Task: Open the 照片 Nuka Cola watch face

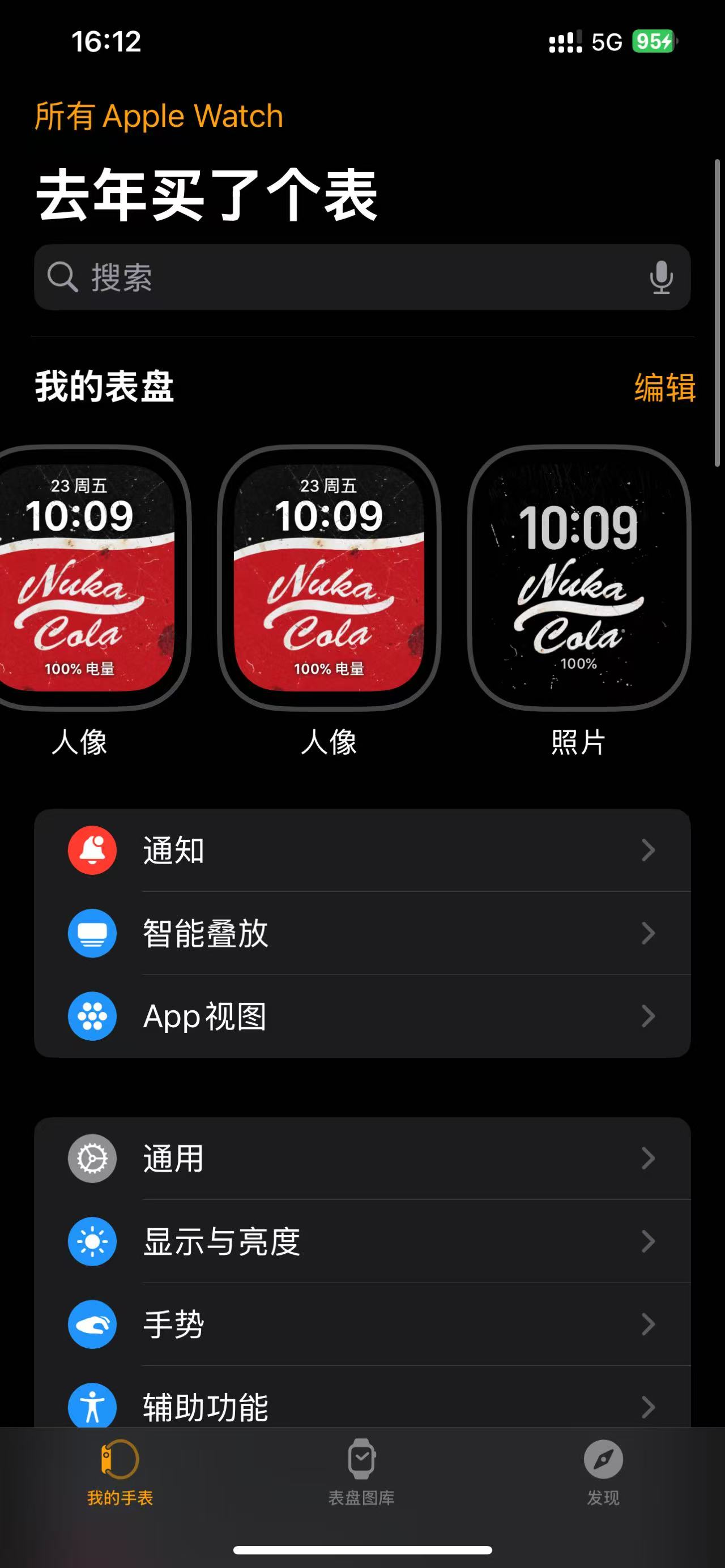Action: [x=578, y=578]
